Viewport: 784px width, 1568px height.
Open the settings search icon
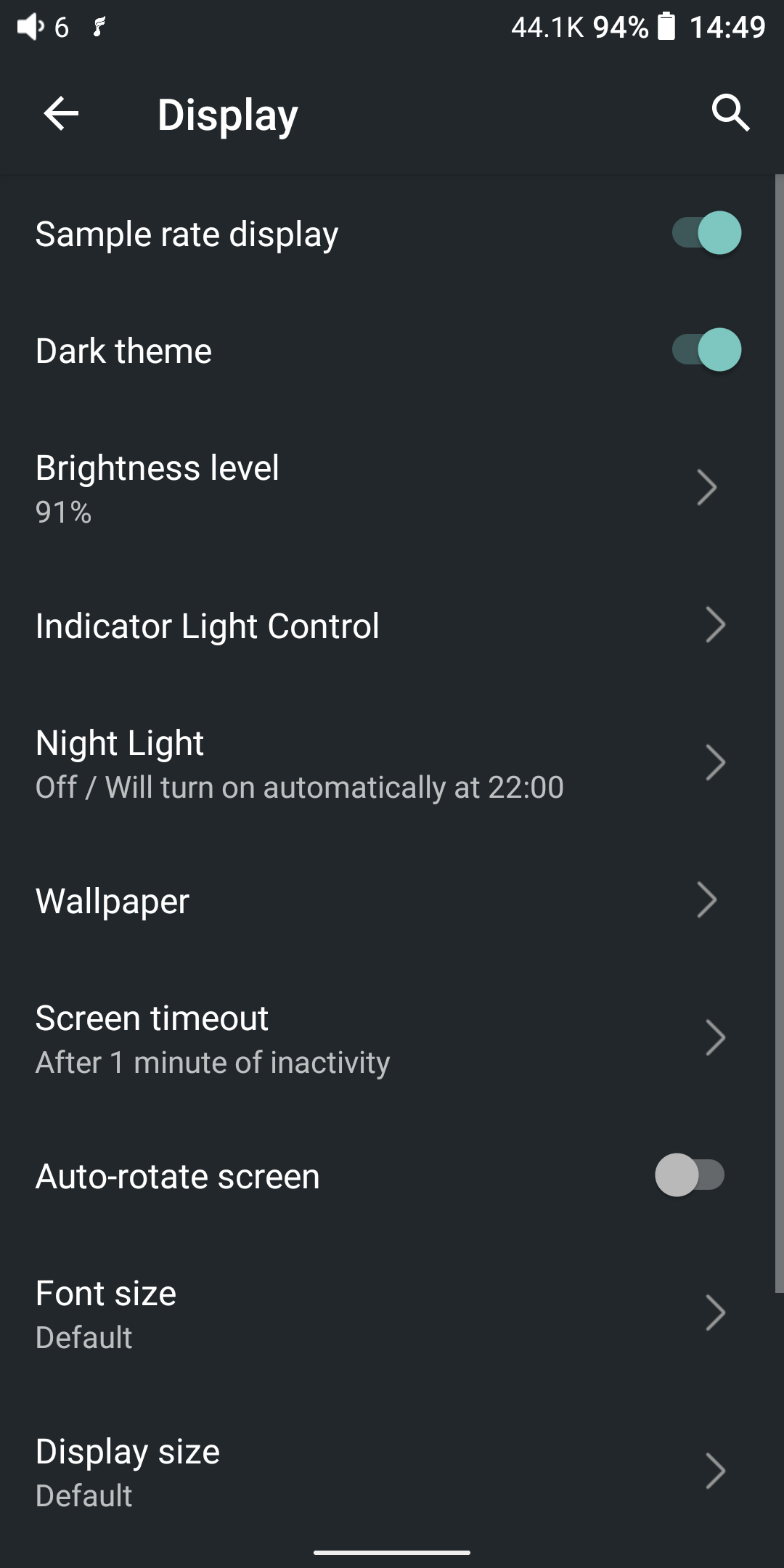coord(730,113)
